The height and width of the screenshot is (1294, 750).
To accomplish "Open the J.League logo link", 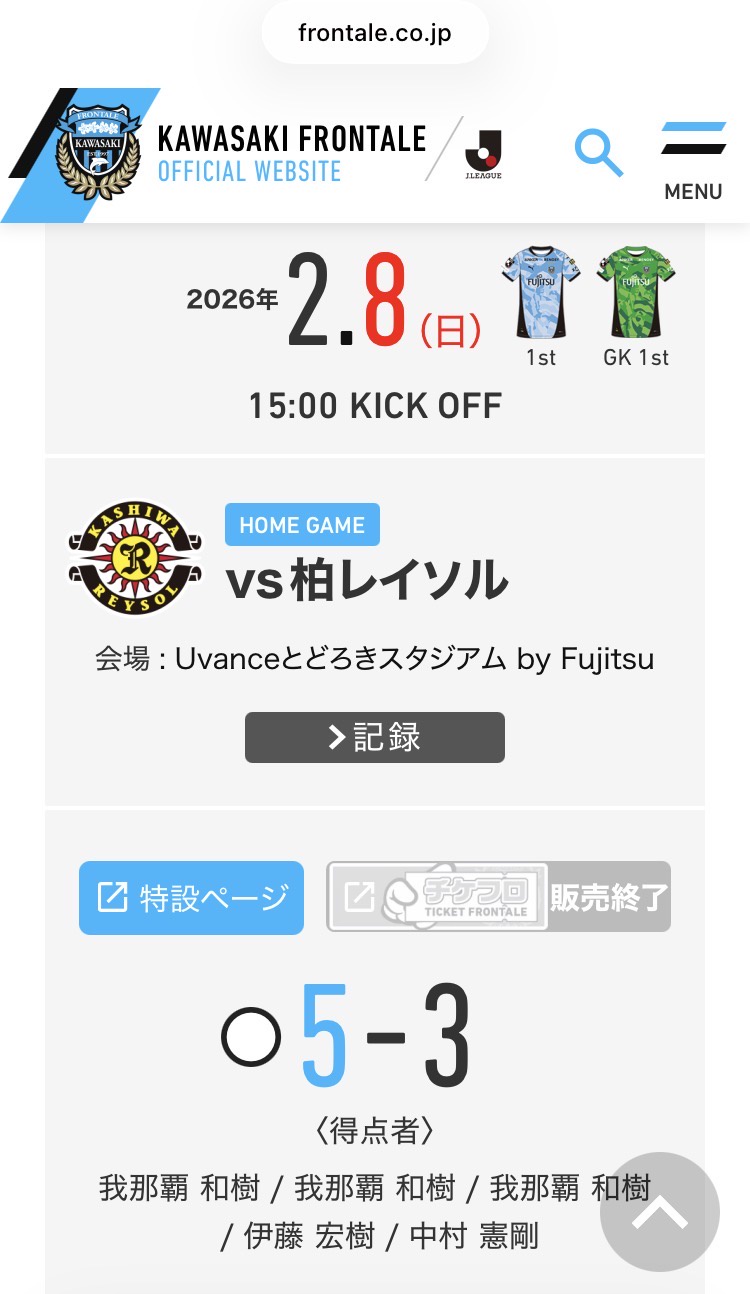I will pyautogui.click(x=483, y=154).
